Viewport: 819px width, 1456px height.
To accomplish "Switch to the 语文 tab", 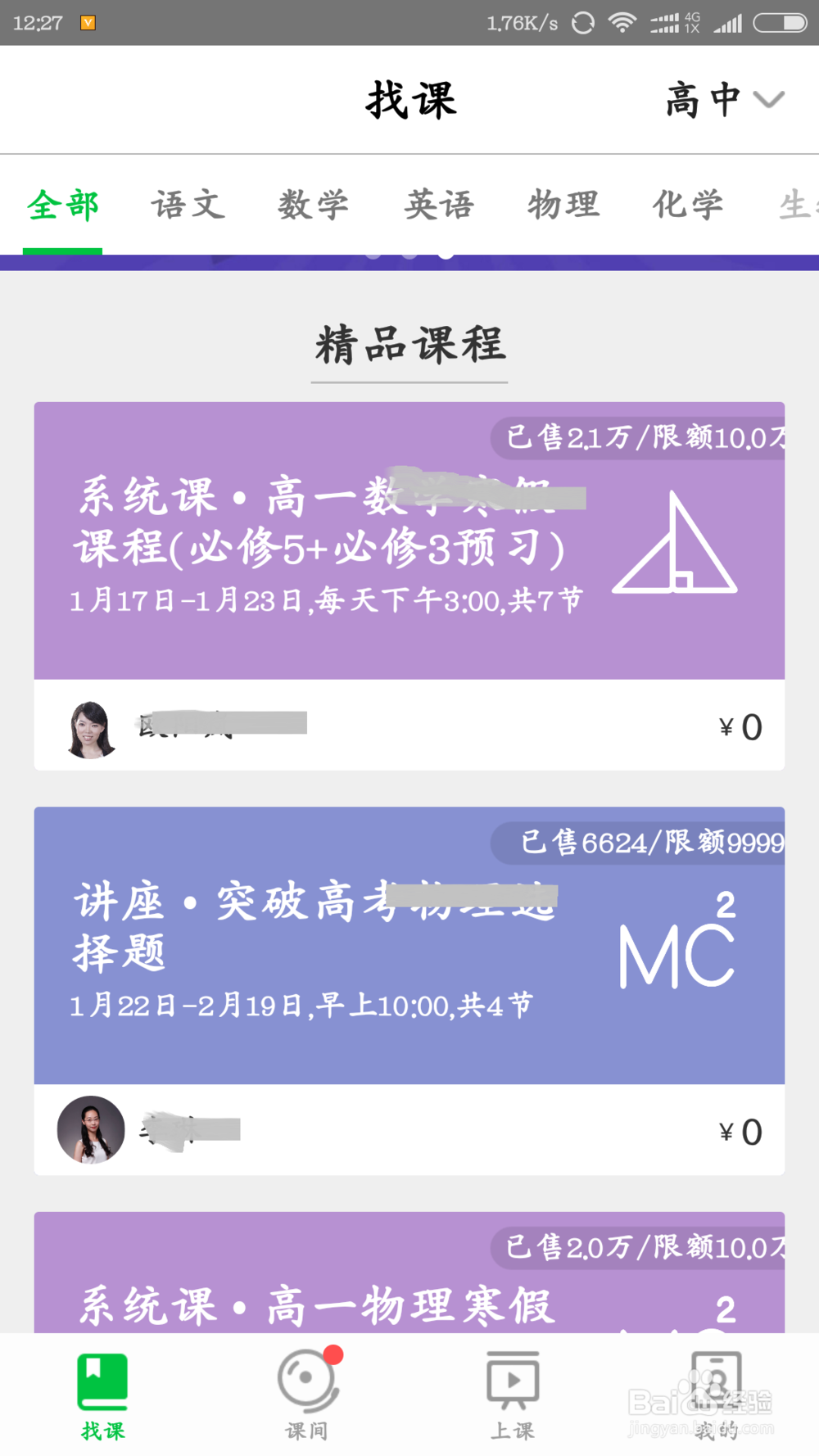I will pyautogui.click(x=188, y=205).
